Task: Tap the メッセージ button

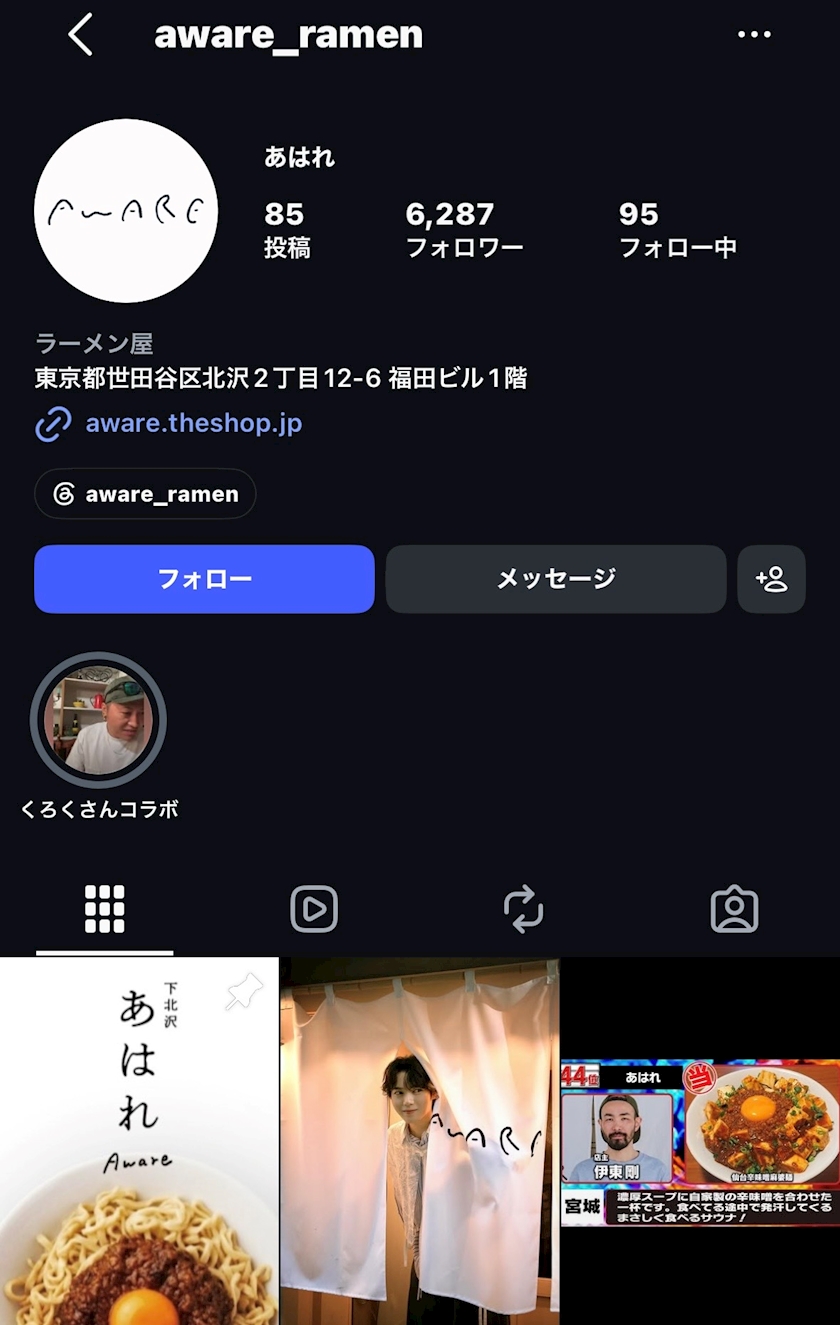Action: click(x=556, y=579)
